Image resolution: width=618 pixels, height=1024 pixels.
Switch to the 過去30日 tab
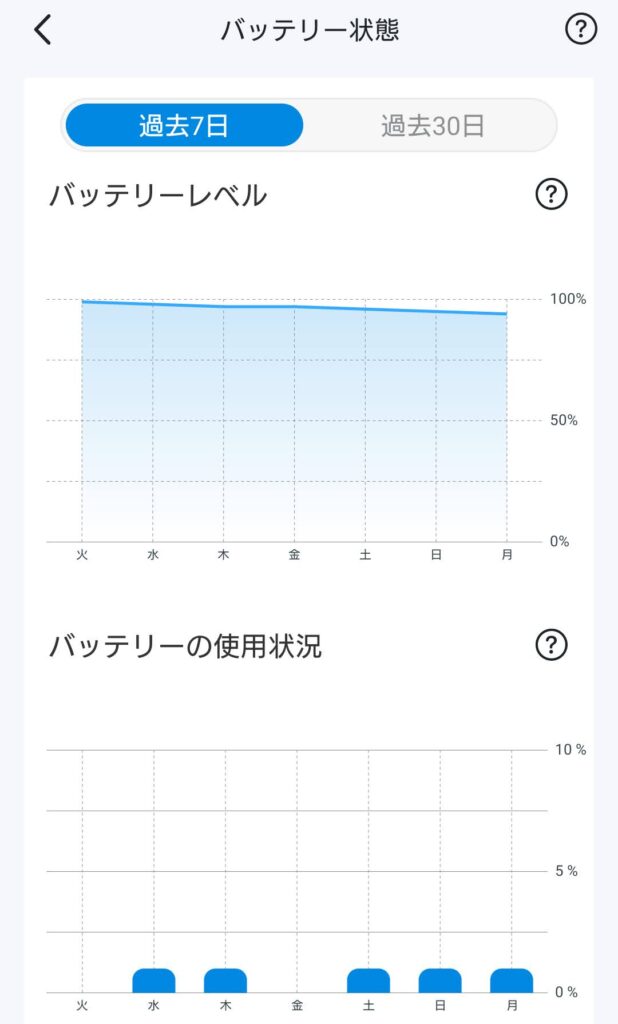[x=432, y=125]
